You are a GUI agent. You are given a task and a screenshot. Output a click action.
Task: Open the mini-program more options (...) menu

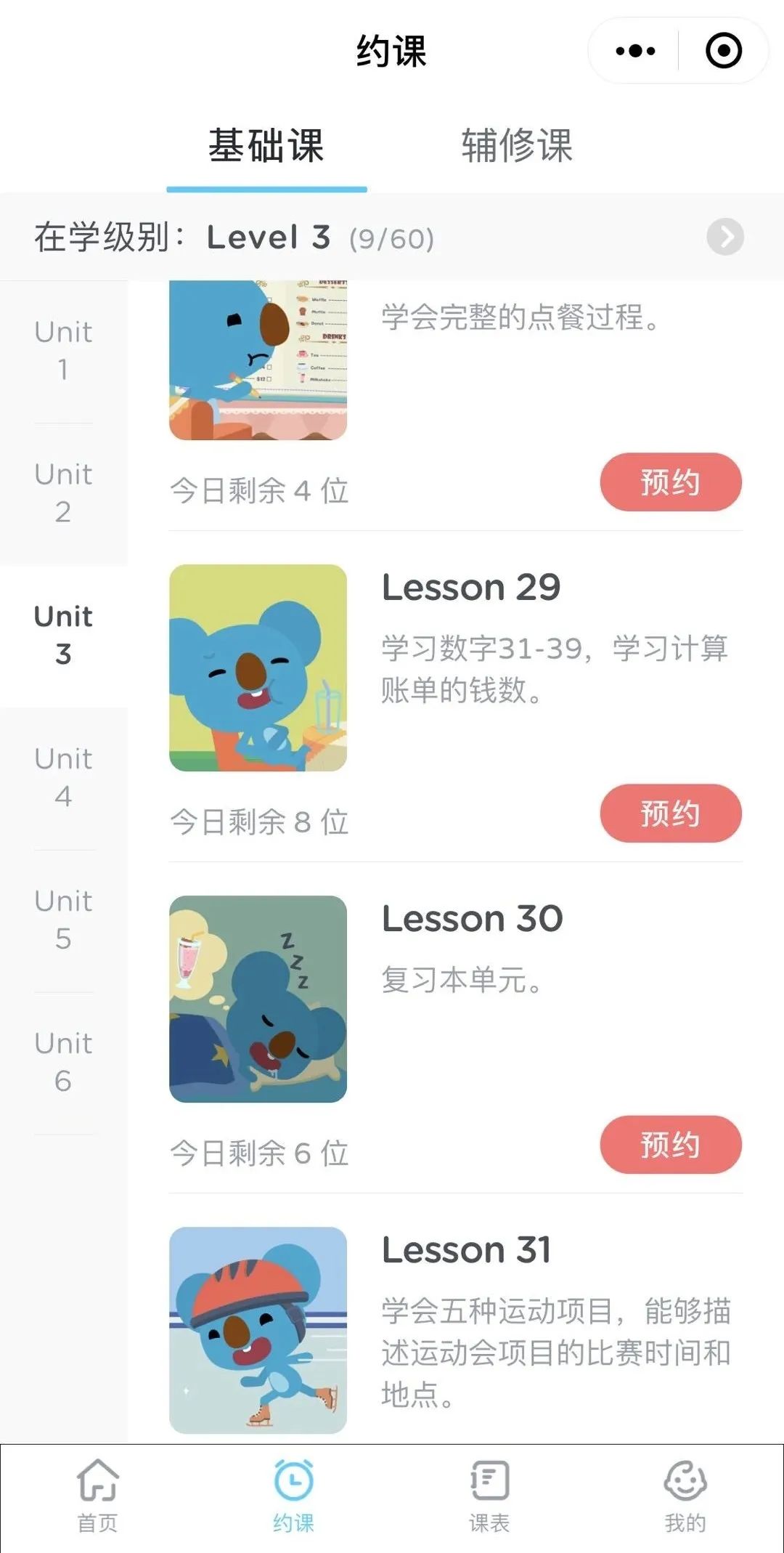click(x=634, y=51)
